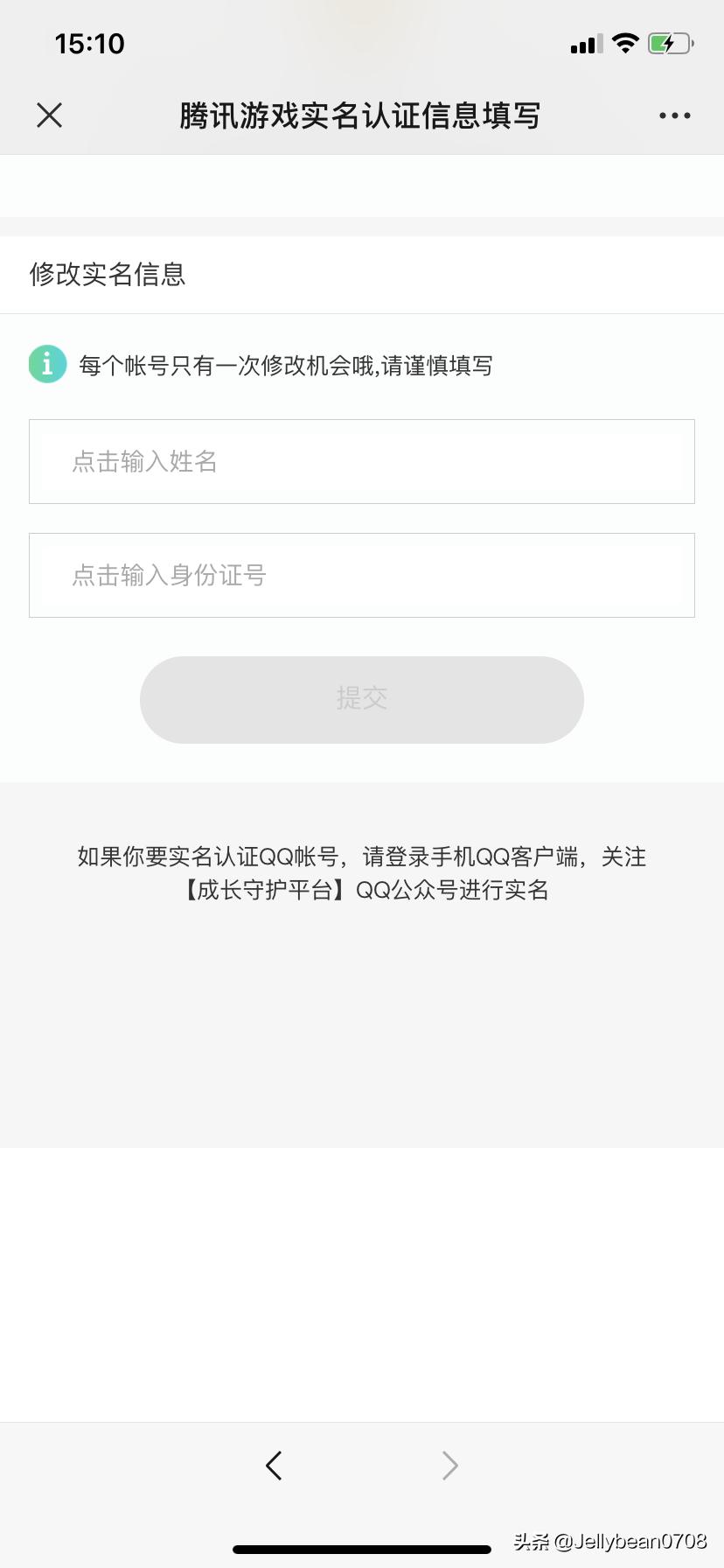
Task: Tap the 提交 submit button
Action: click(362, 699)
